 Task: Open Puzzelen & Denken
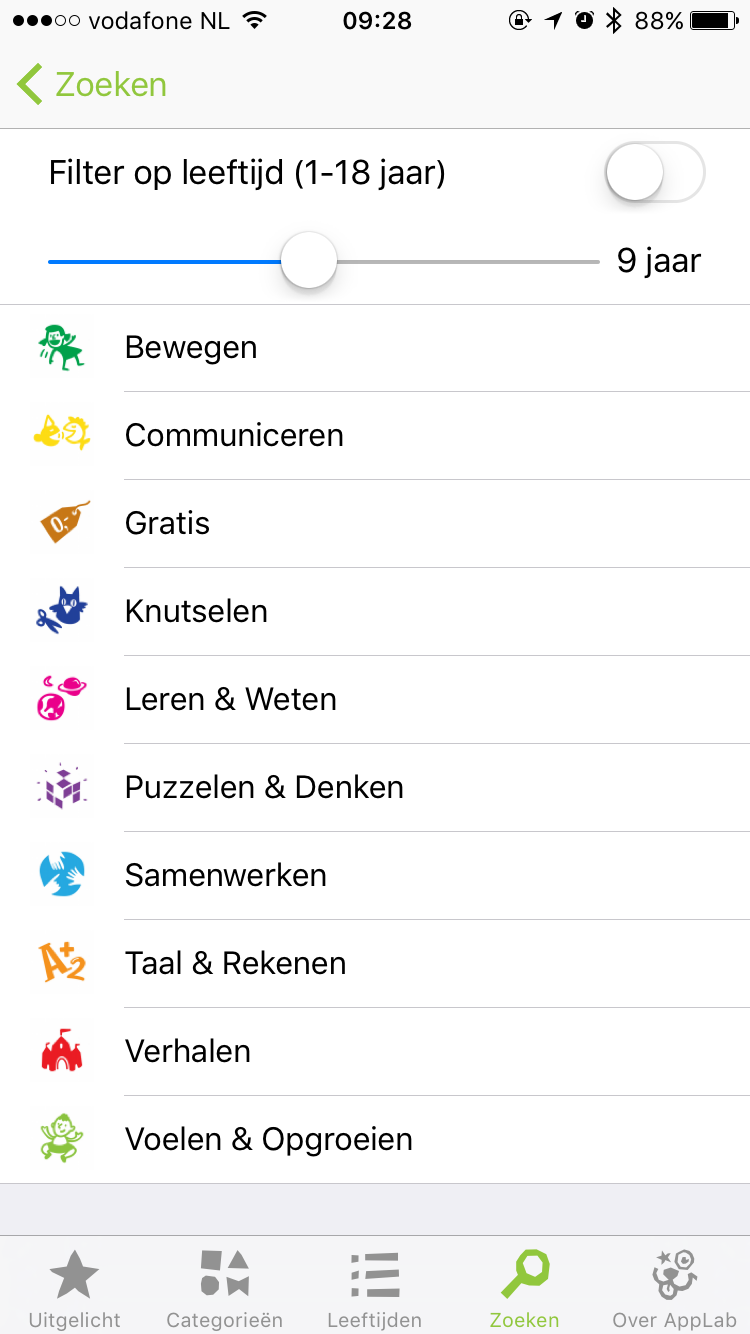[375, 788]
